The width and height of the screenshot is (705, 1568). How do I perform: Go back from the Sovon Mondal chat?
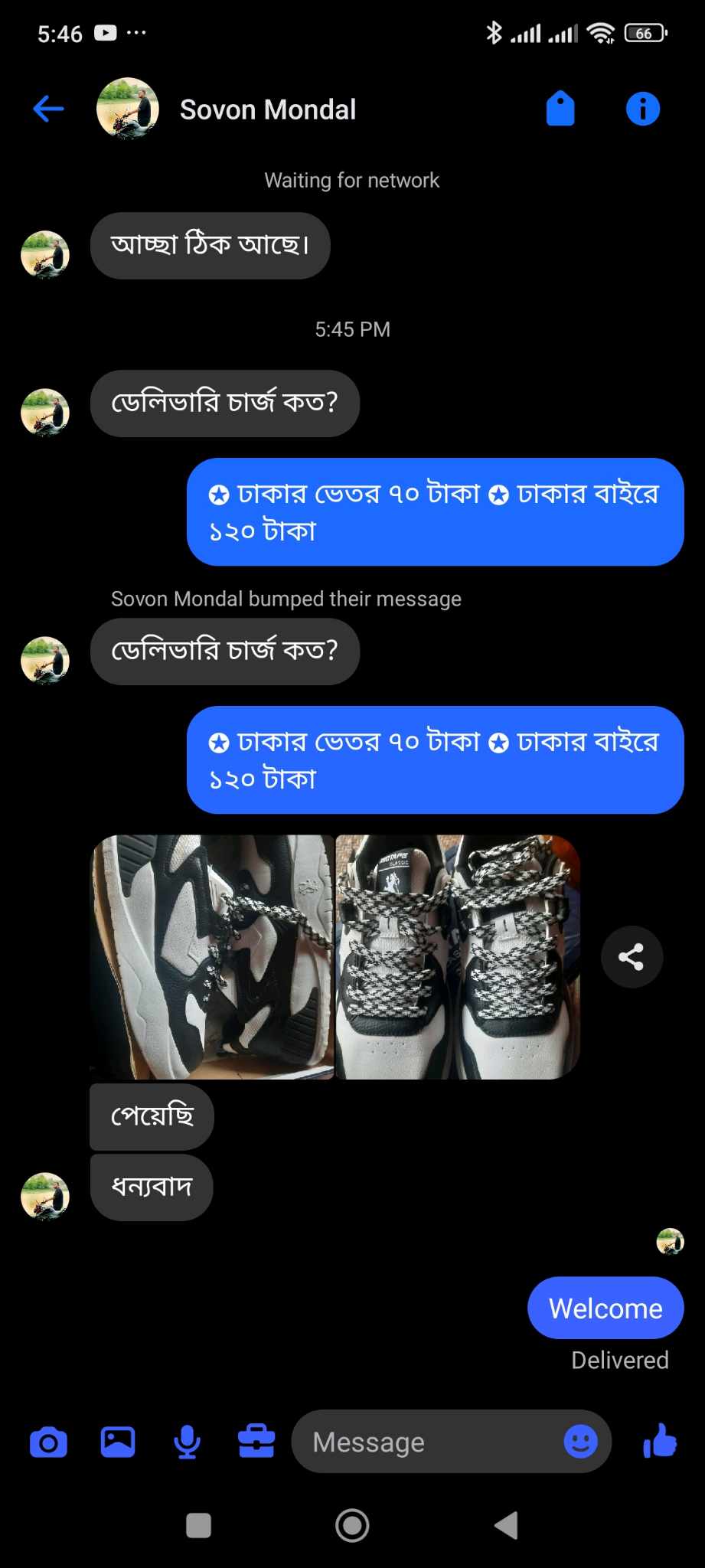coord(48,109)
